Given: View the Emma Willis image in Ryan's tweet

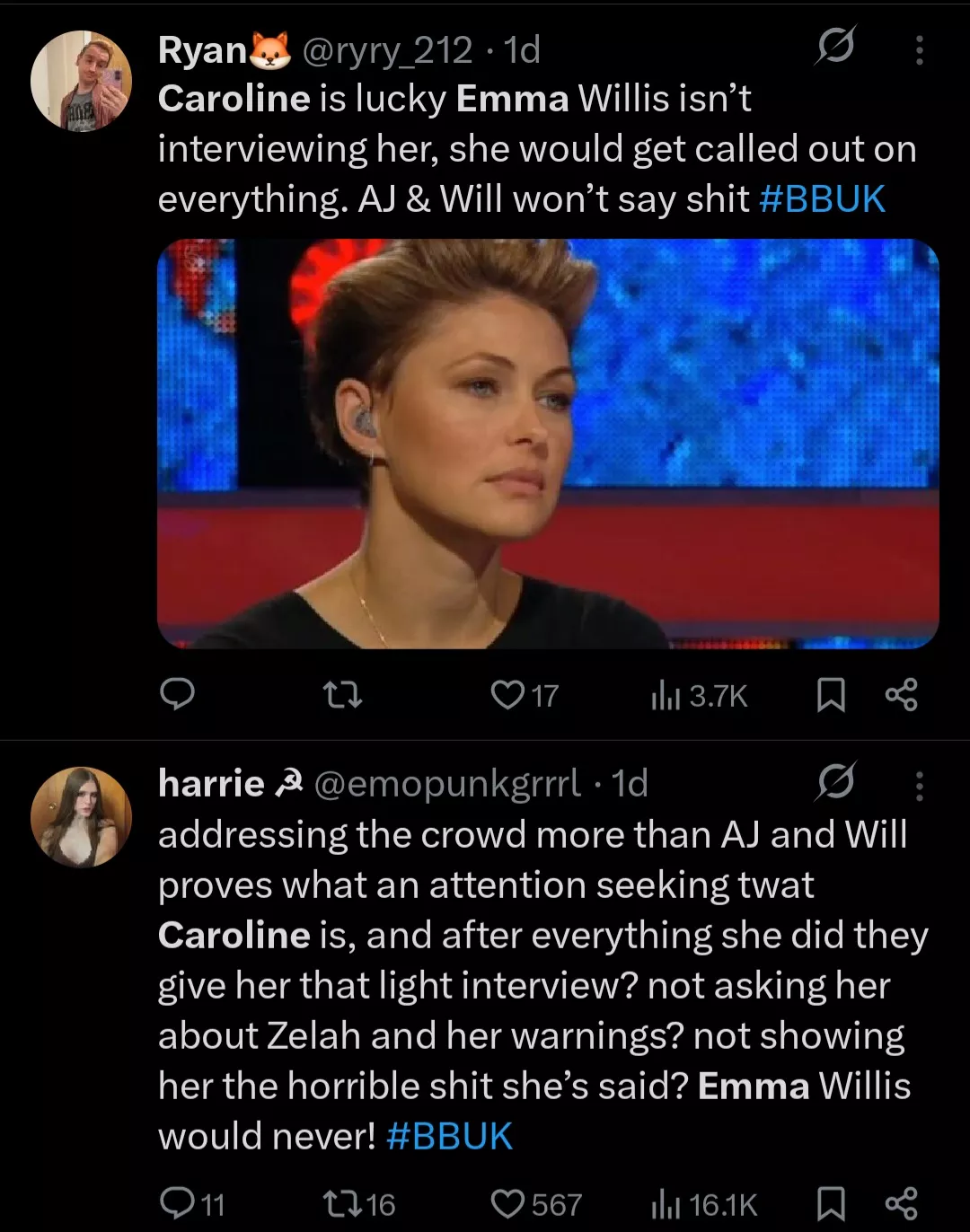Looking at the screenshot, I should [x=548, y=443].
